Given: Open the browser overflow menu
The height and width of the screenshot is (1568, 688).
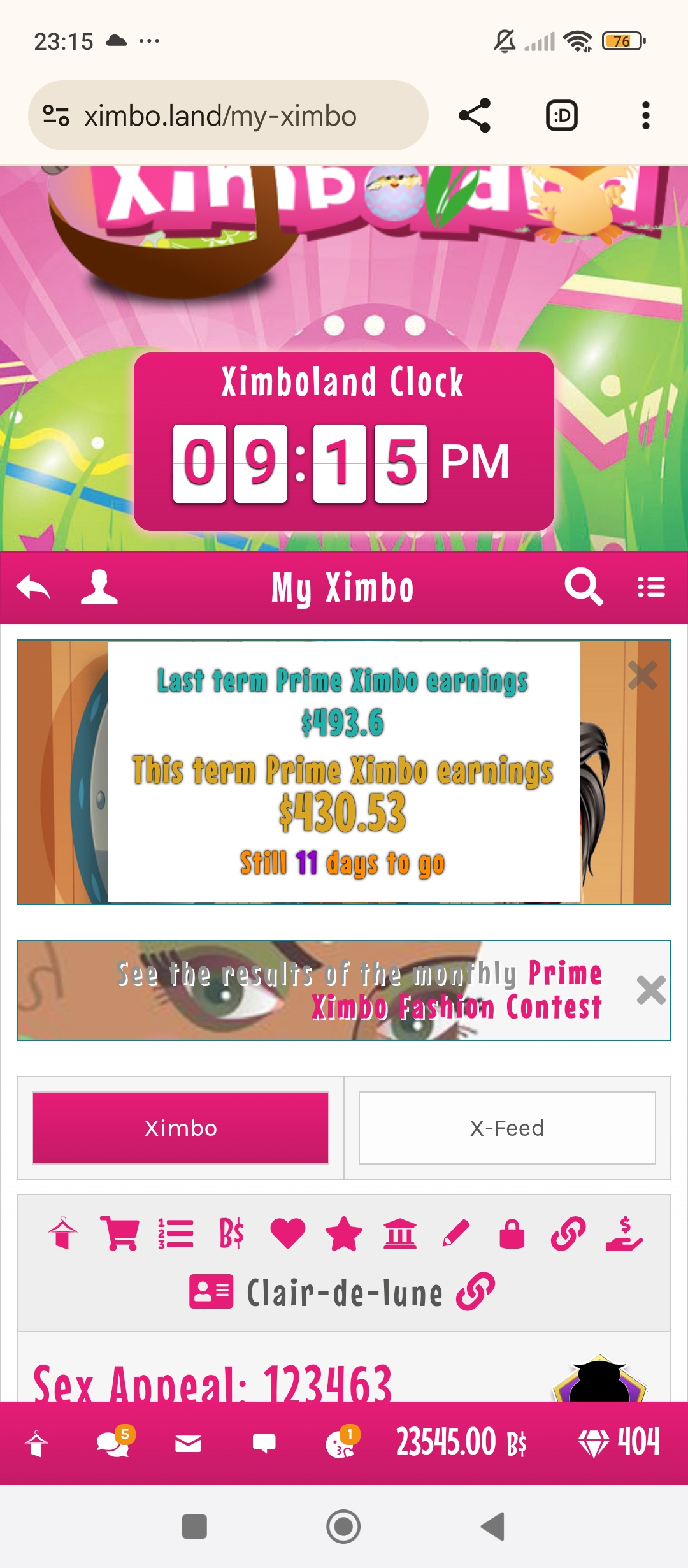Looking at the screenshot, I should tap(645, 115).
